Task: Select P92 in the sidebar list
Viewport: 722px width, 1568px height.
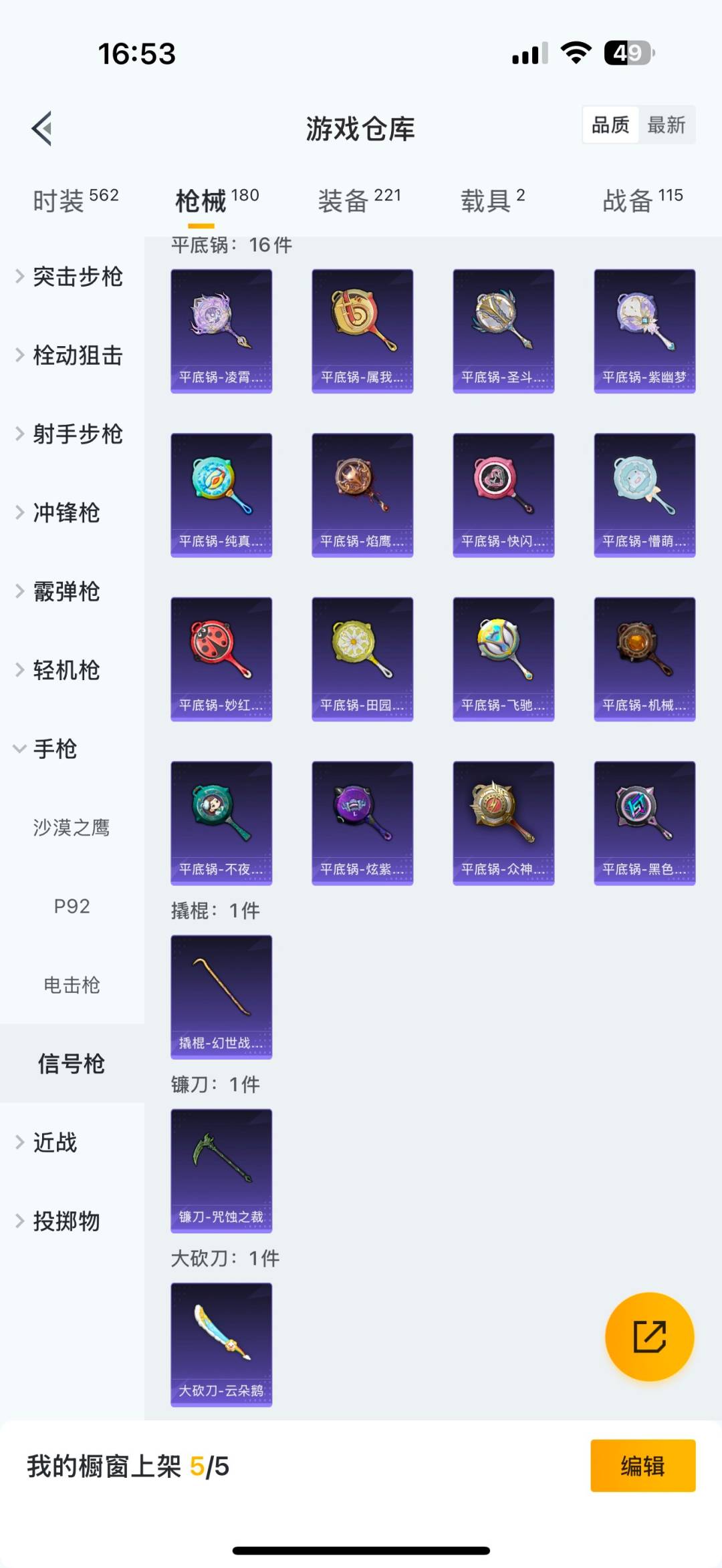Action: 72,906
